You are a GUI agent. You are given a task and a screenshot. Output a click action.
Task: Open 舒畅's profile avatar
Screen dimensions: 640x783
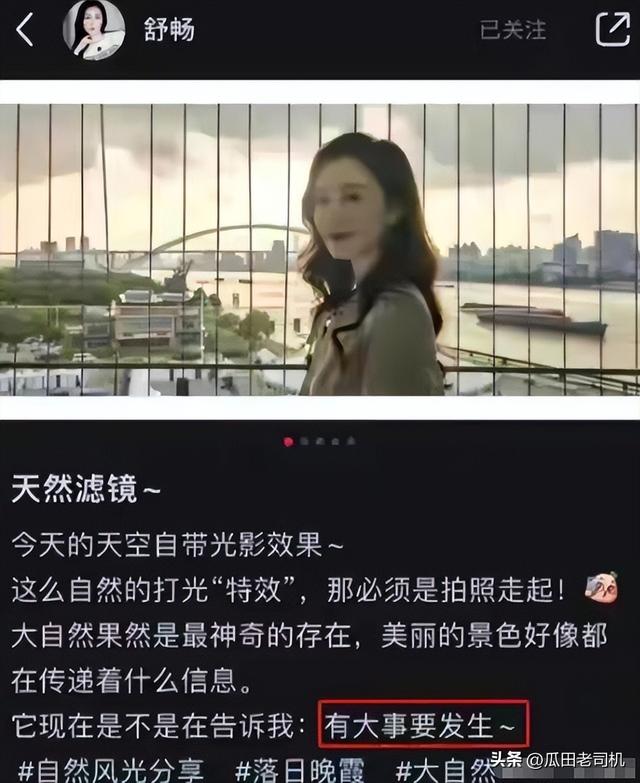click(94, 30)
